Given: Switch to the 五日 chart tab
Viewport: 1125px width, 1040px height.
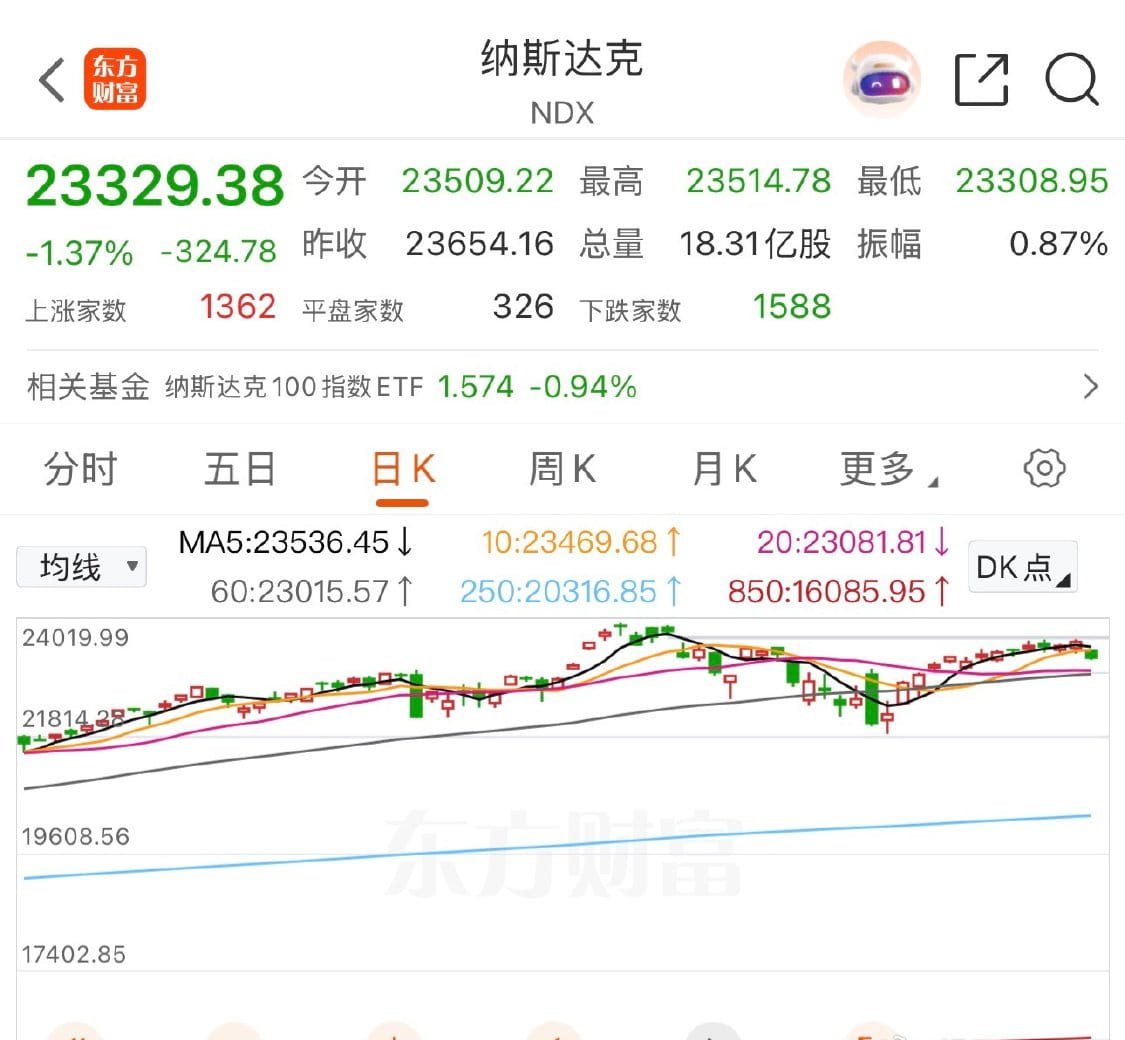Looking at the screenshot, I should 240,468.
